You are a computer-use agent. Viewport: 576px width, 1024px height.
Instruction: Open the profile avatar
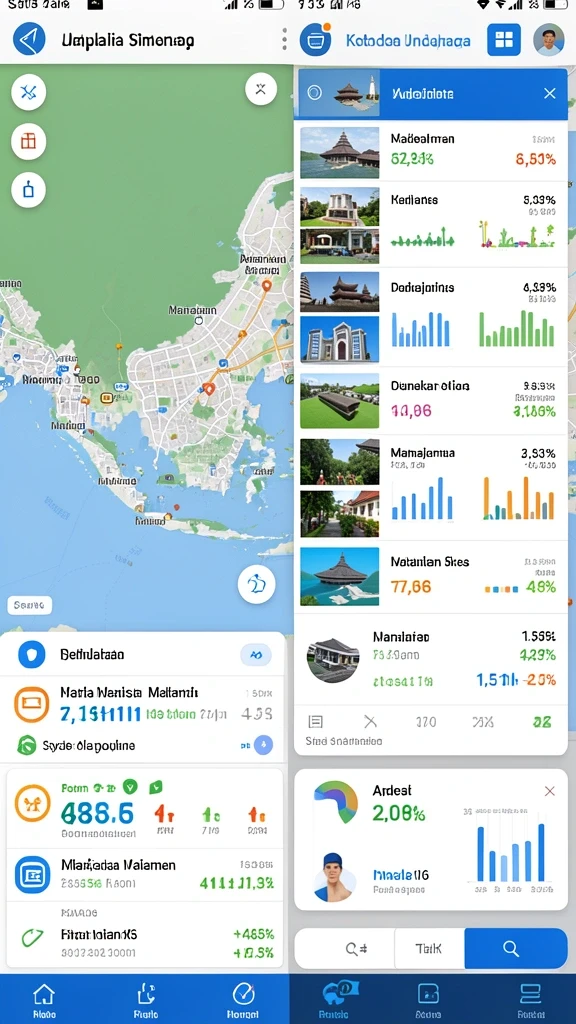(549, 40)
